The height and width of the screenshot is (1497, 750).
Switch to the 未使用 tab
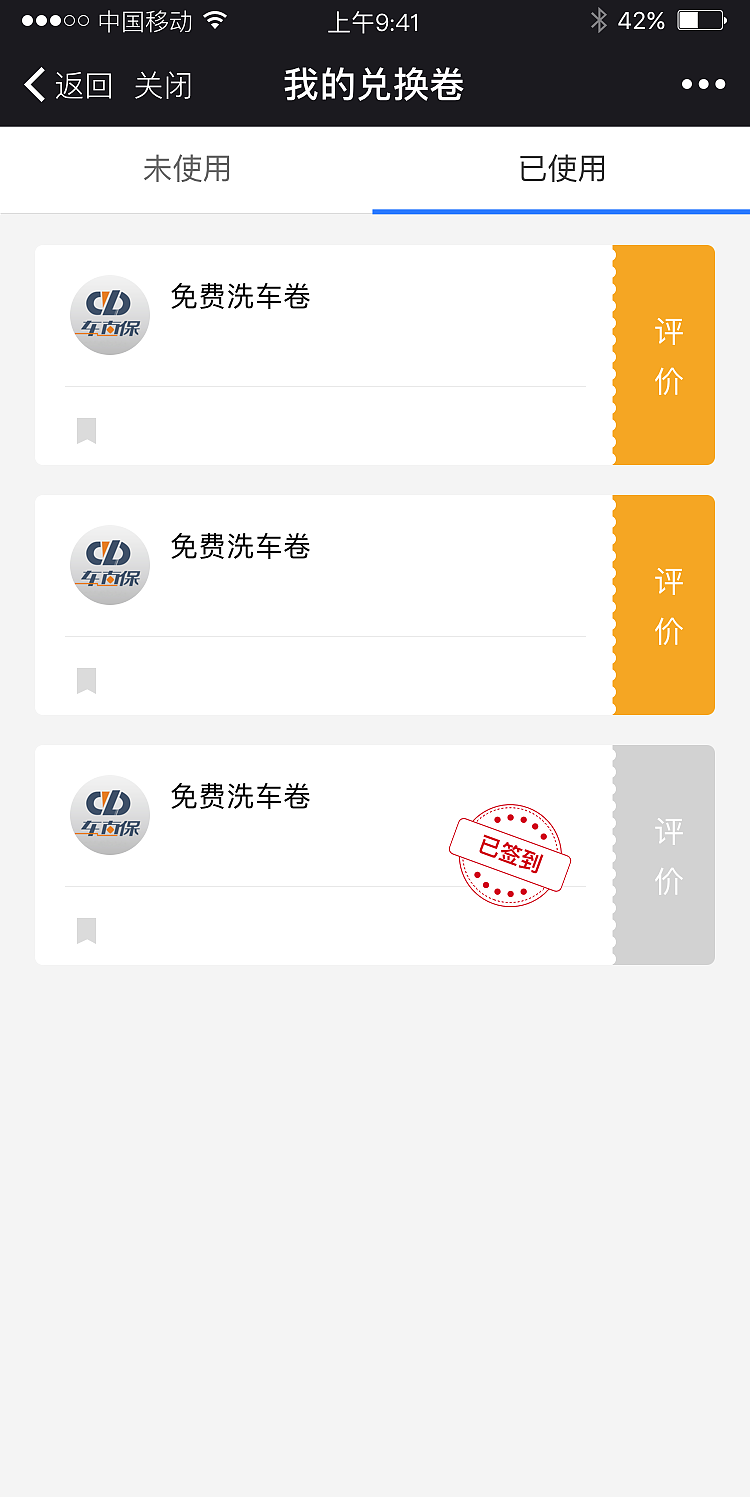186,170
